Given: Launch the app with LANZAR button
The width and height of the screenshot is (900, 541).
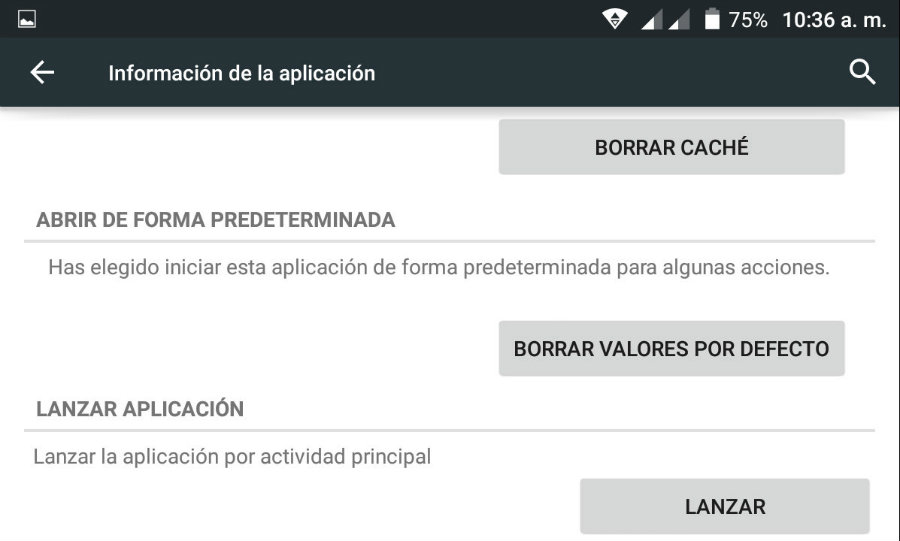Looking at the screenshot, I should [724, 506].
